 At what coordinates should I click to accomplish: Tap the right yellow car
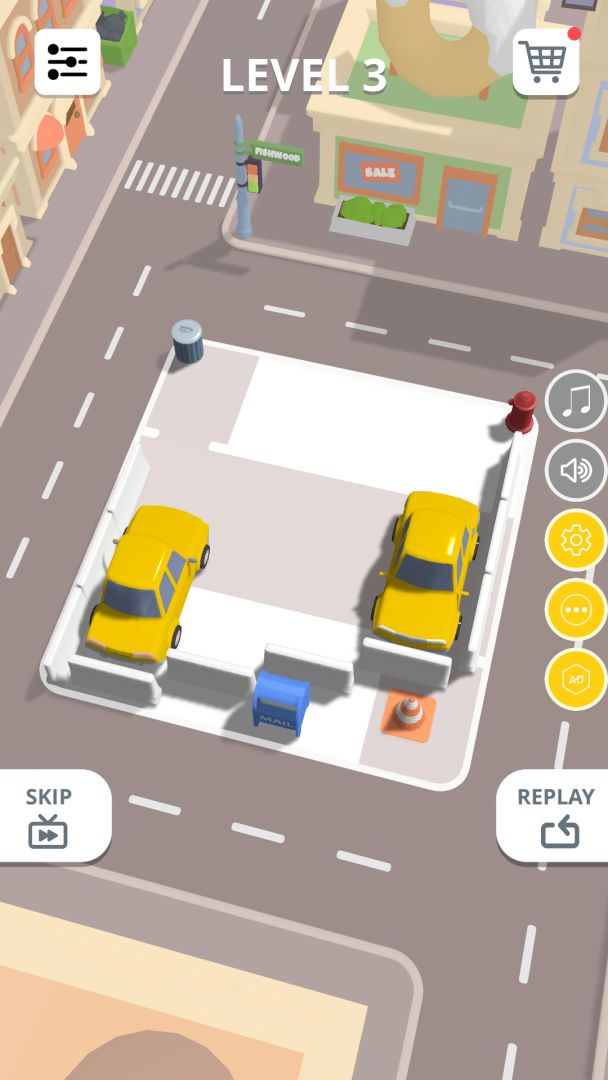[427, 566]
